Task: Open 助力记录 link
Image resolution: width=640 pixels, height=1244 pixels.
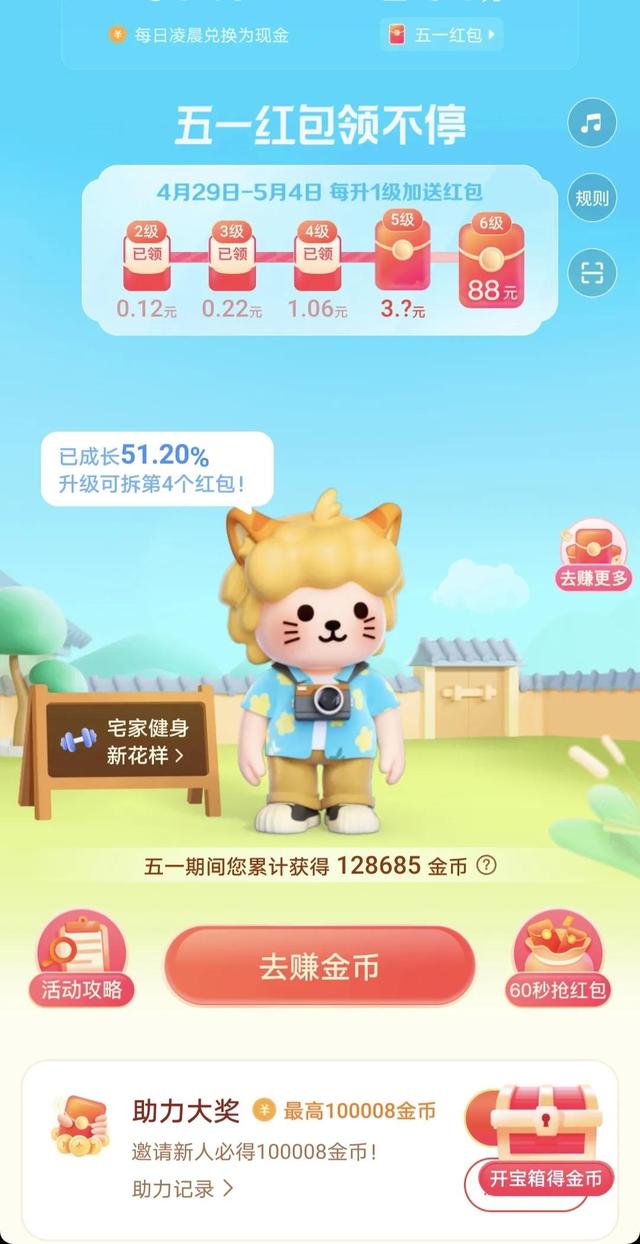Action: pyautogui.click(x=183, y=1189)
